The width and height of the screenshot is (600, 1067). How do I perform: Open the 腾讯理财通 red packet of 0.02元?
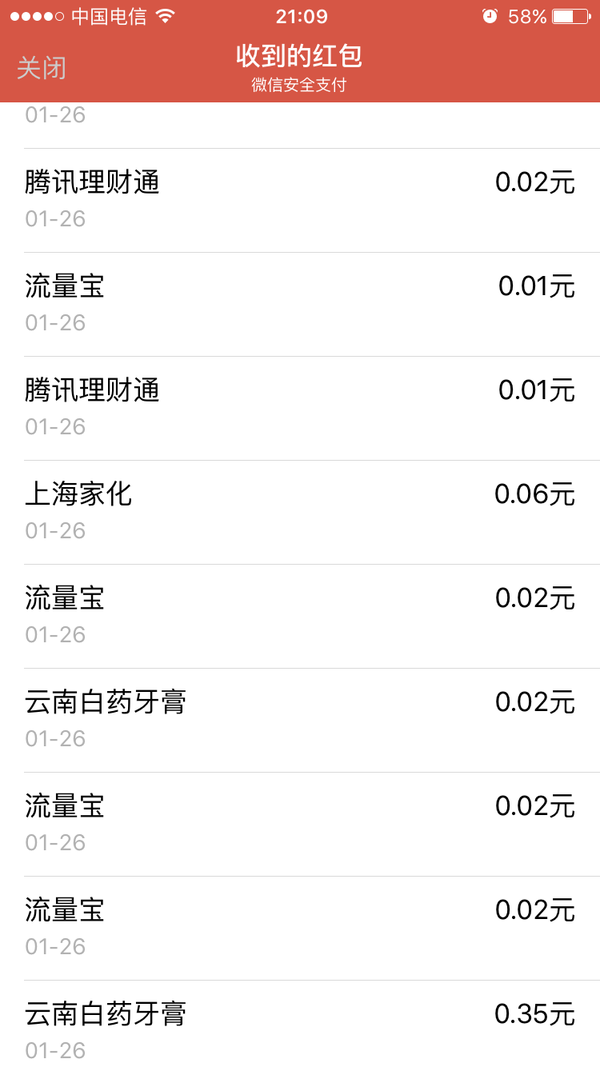pyautogui.click(x=300, y=201)
